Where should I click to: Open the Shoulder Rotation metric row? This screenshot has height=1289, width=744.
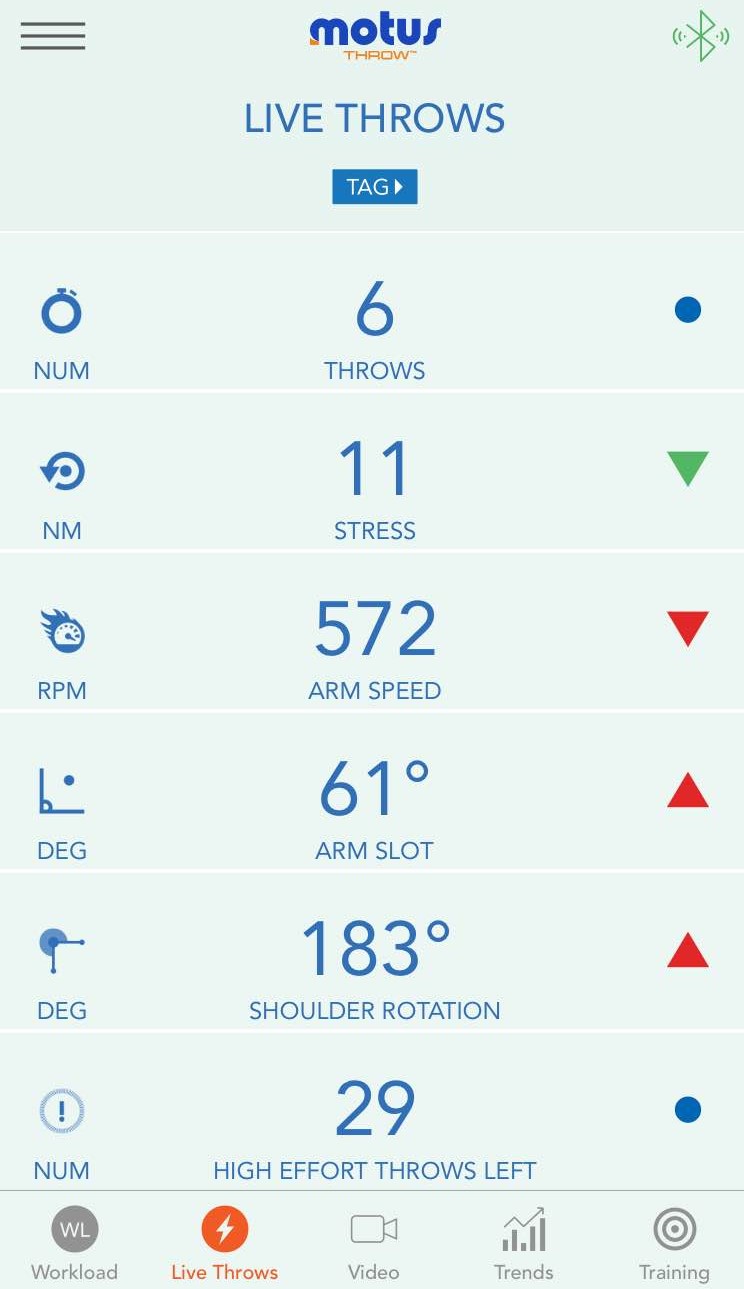point(372,951)
